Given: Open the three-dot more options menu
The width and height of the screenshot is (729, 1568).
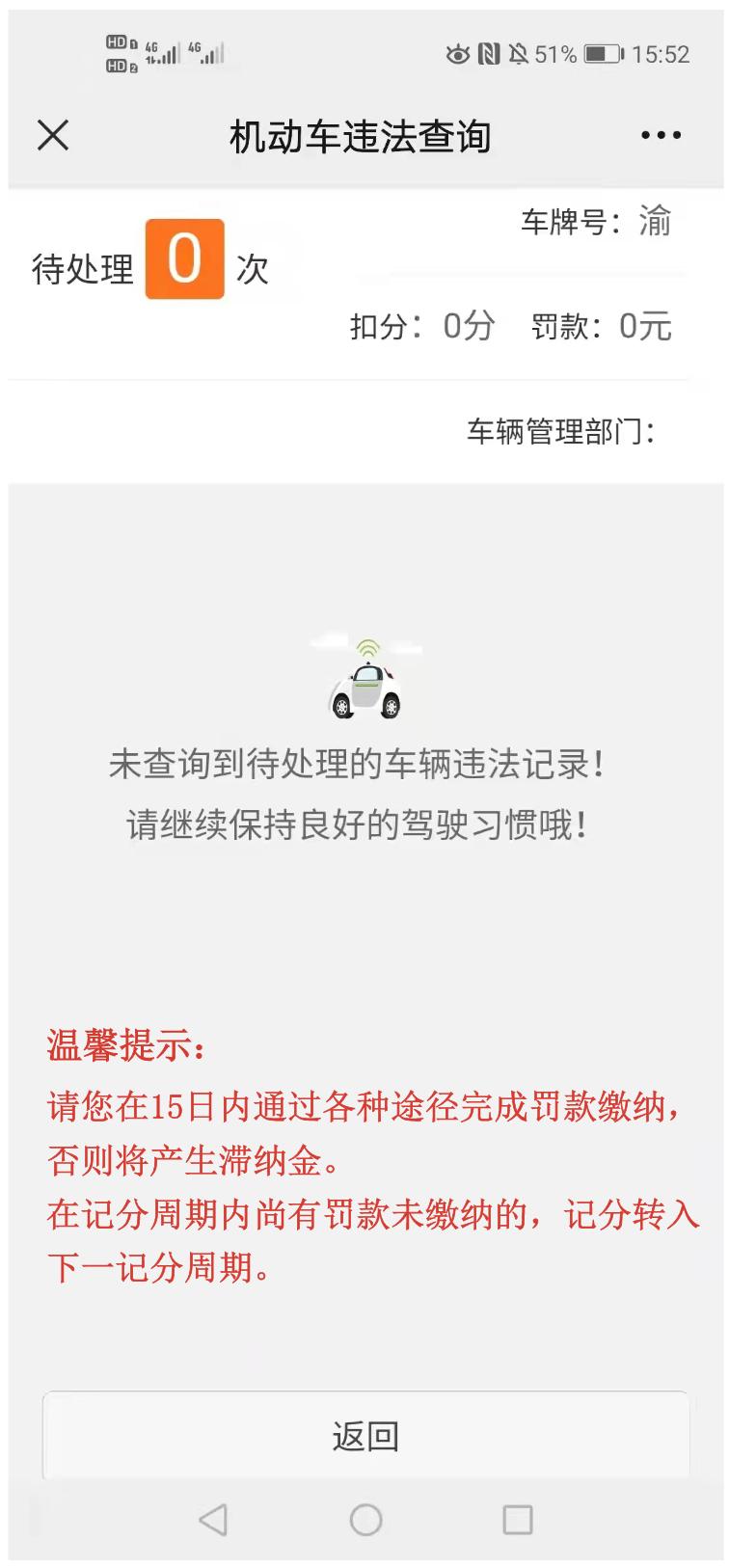Looking at the screenshot, I should pos(660,135).
